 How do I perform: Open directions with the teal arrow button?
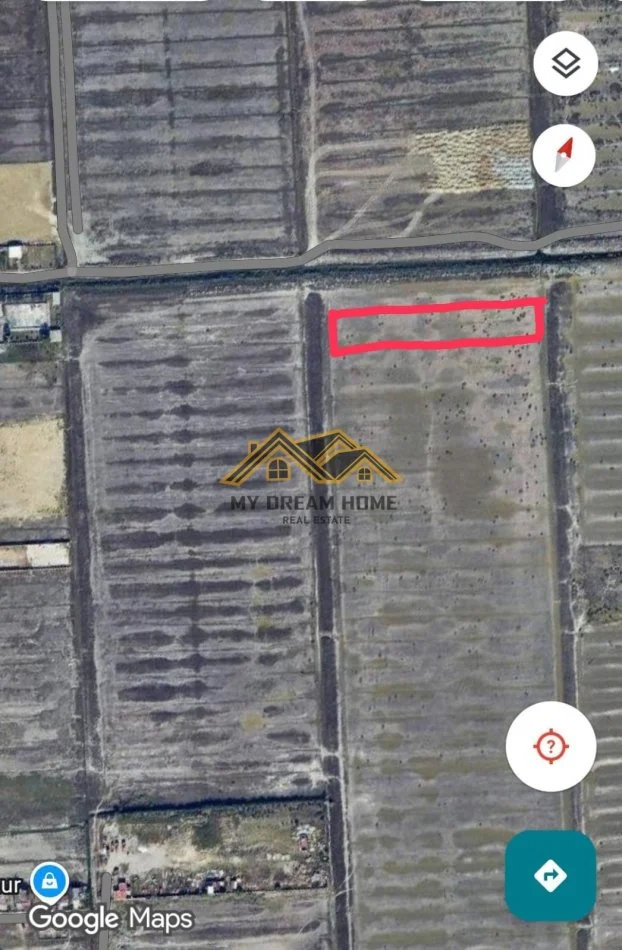tap(550, 876)
